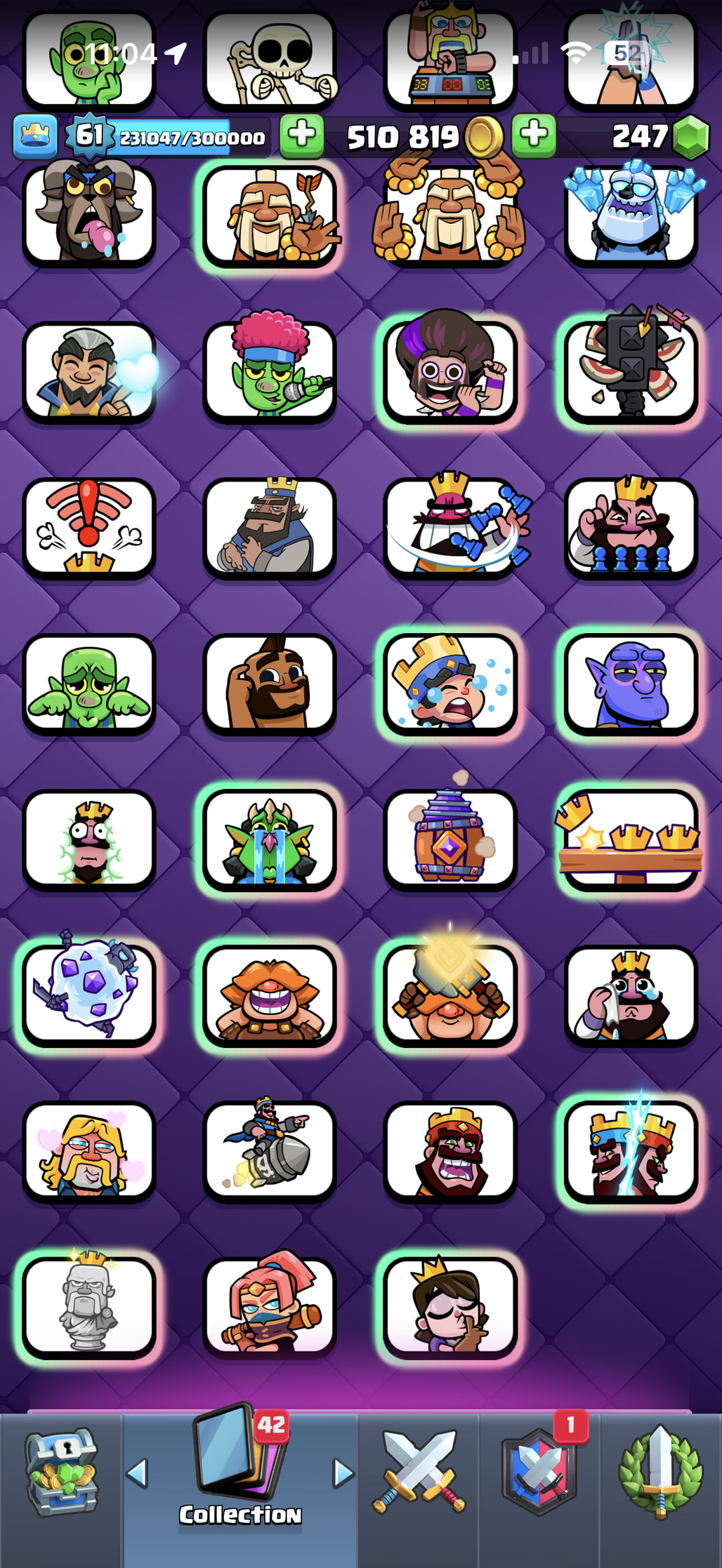The width and height of the screenshot is (722, 1568).
Task: Go to next Collection page arrow
Action: point(343,1473)
